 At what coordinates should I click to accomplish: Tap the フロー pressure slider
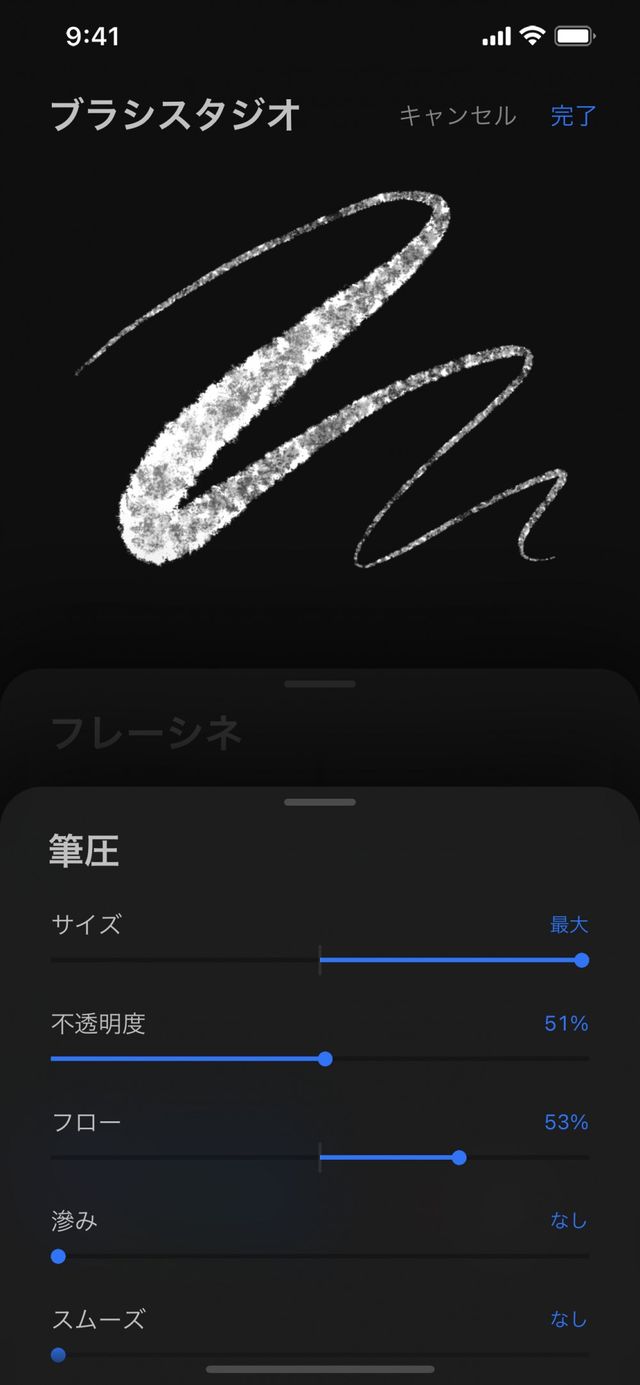coord(320,1157)
